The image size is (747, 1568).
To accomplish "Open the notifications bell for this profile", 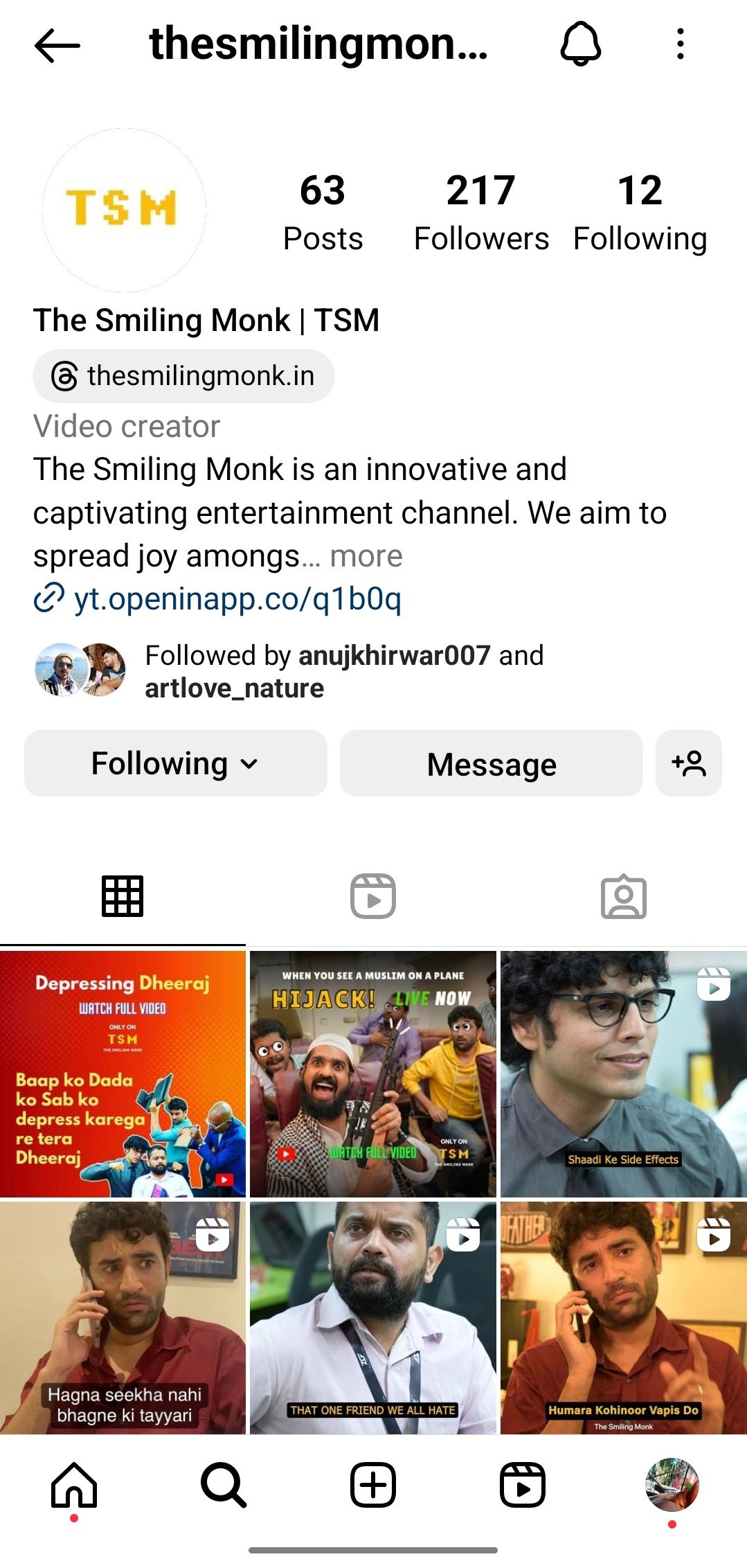I will click(x=580, y=44).
